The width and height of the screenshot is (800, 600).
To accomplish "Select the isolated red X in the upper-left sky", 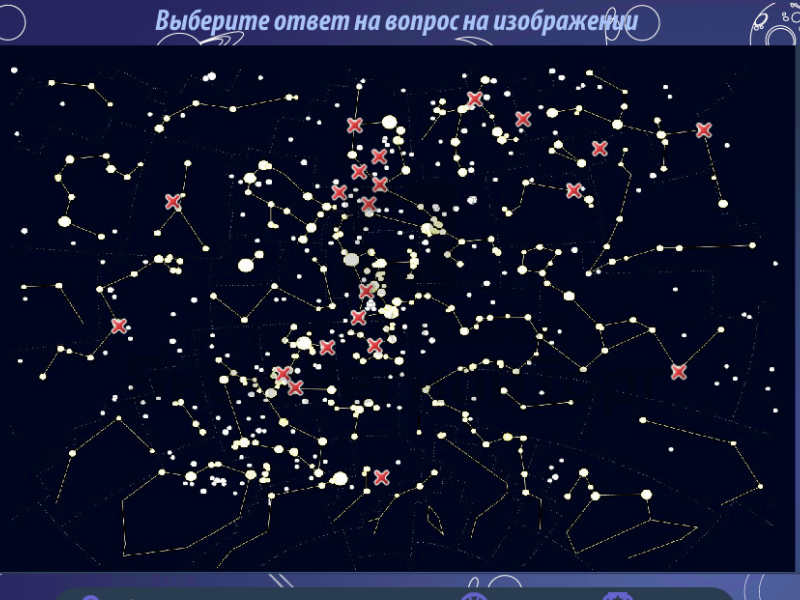I will point(173,202).
